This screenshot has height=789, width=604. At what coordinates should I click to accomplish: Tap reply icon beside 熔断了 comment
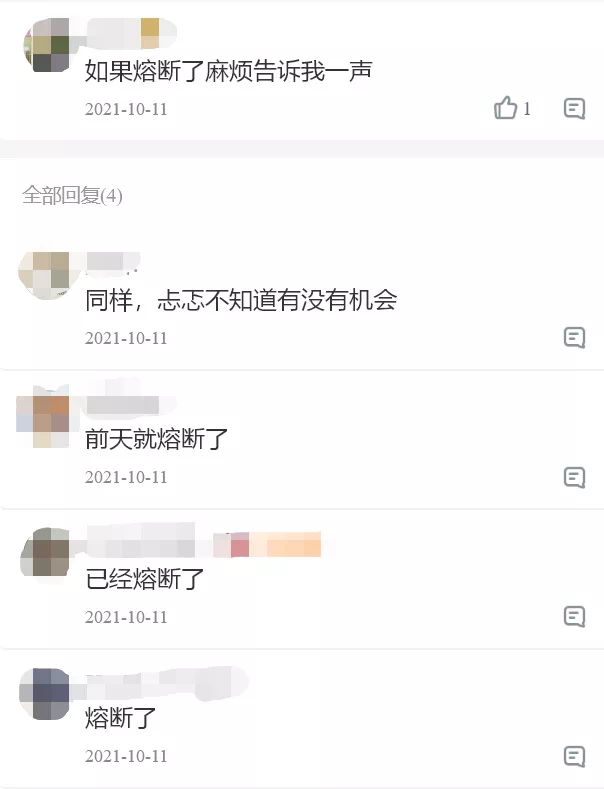574,756
